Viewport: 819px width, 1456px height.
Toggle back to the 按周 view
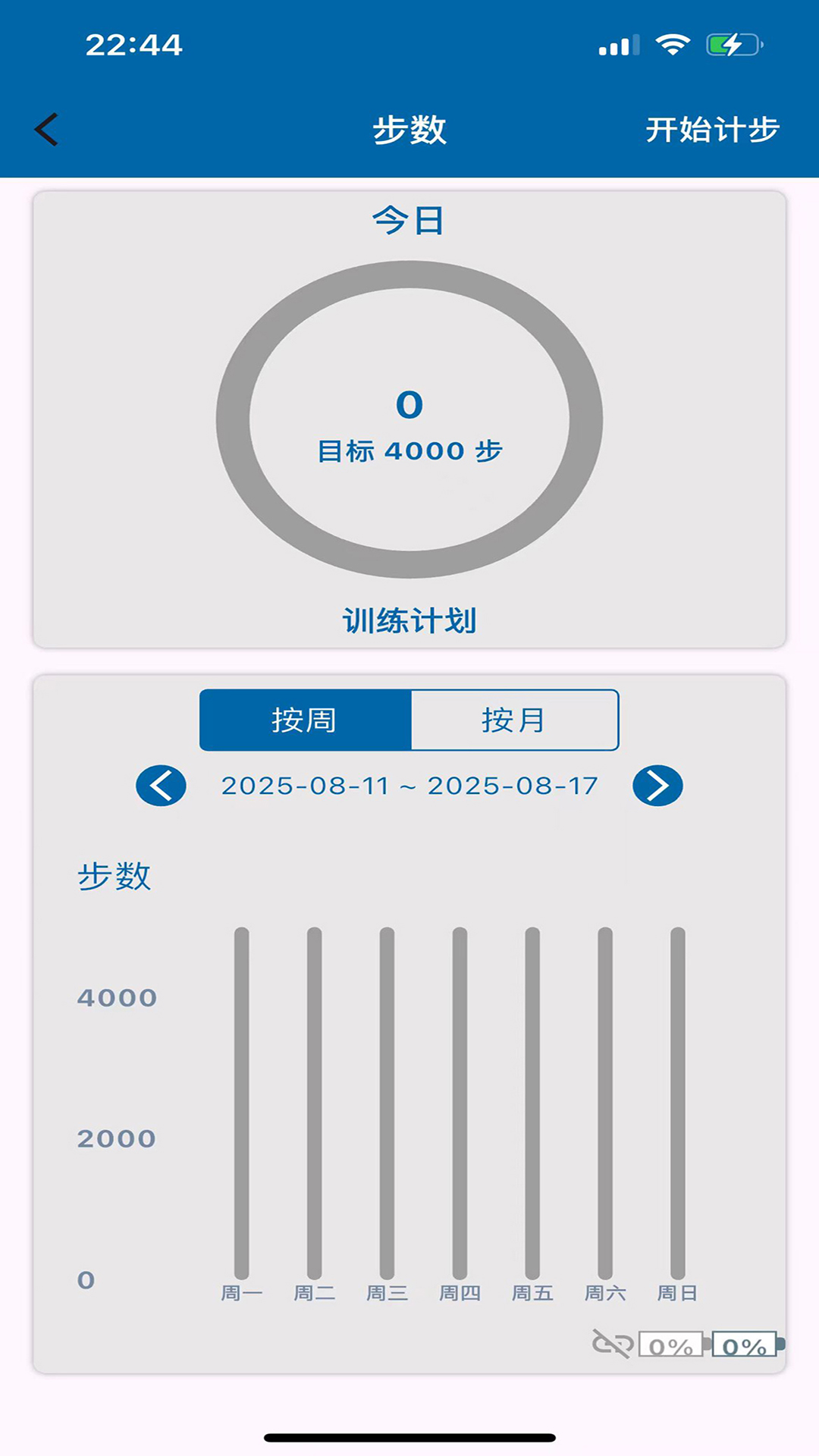(305, 720)
